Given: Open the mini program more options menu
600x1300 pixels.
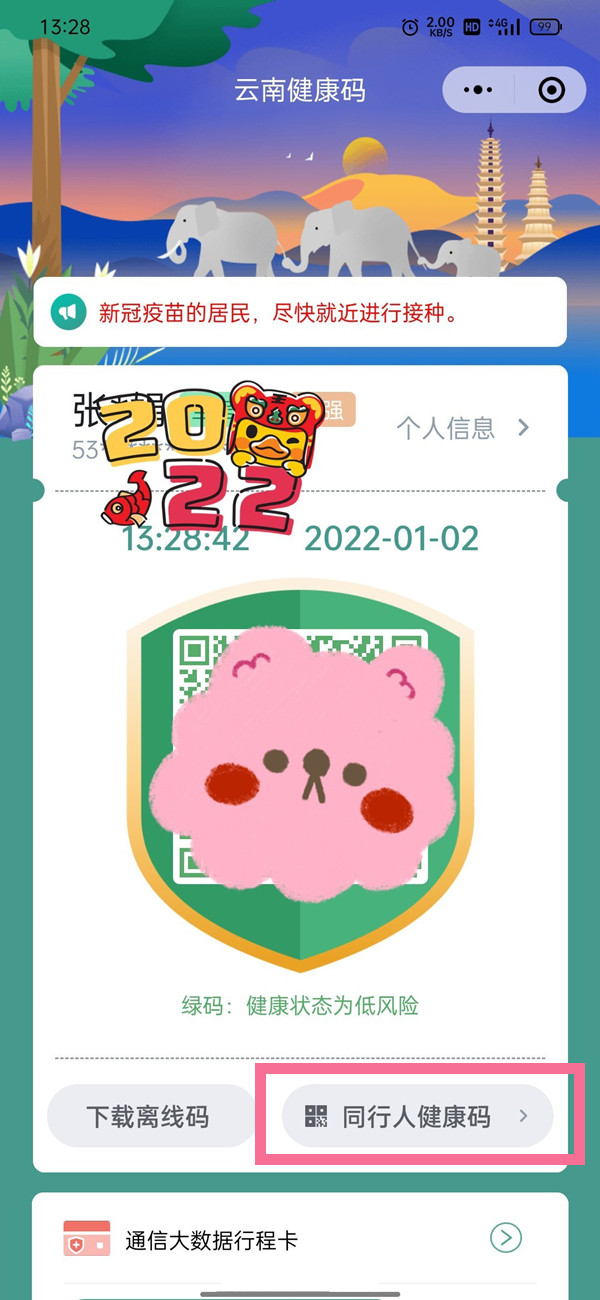Looking at the screenshot, I should pyautogui.click(x=479, y=91).
